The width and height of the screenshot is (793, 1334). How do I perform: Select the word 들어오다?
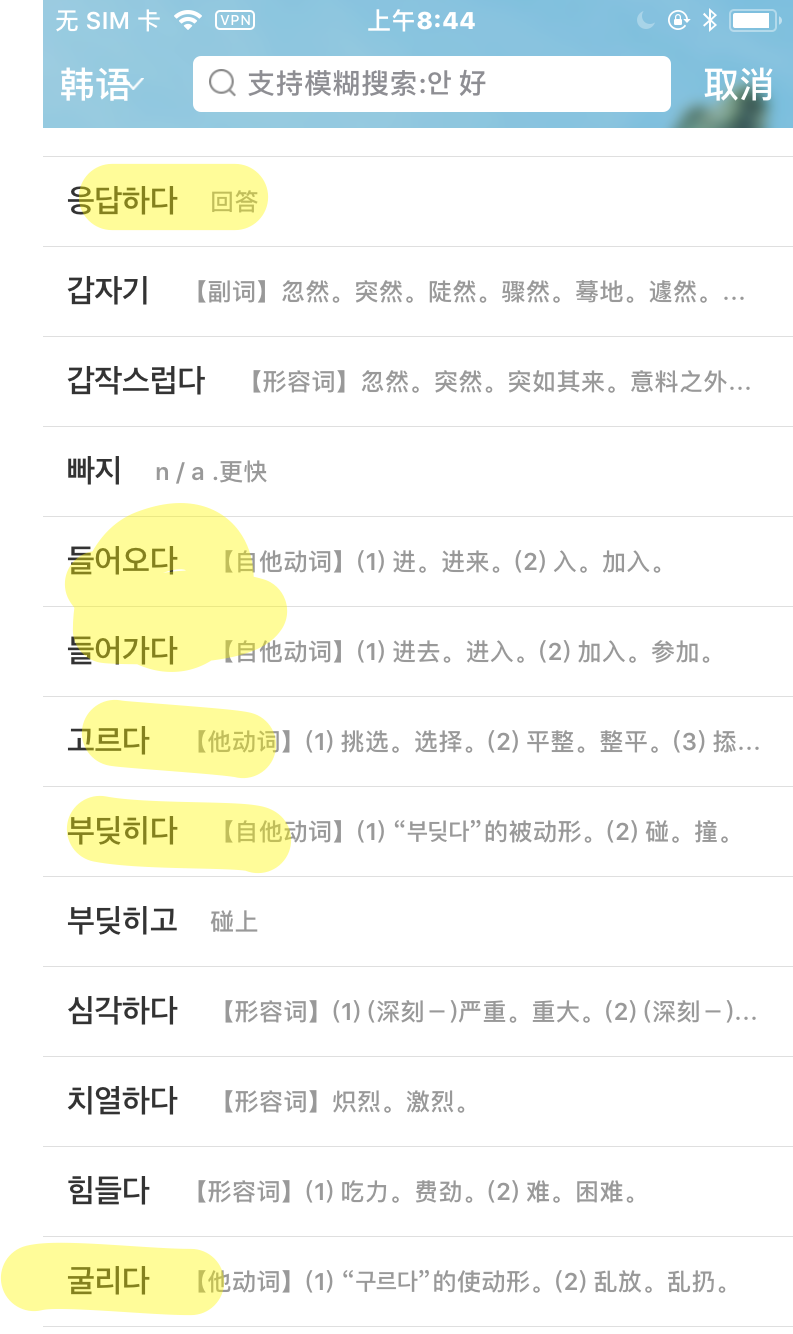[x=400, y=561]
